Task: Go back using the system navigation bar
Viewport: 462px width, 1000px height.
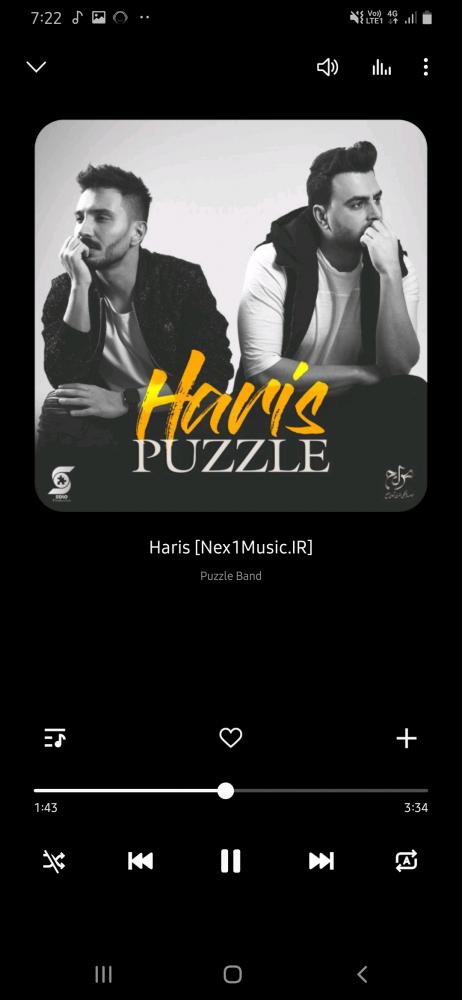Action: (362, 974)
